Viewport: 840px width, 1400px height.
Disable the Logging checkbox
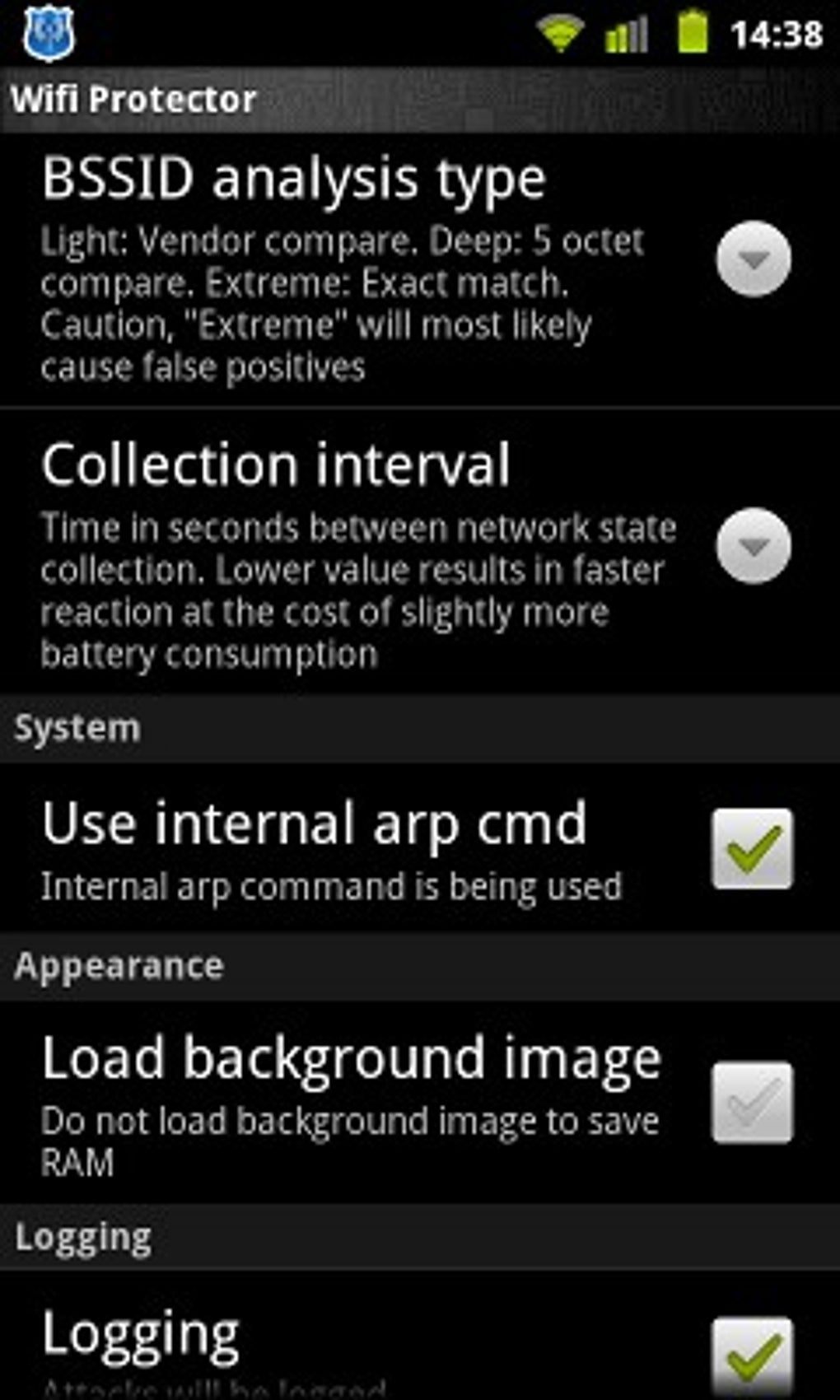(x=753, y=1356)
